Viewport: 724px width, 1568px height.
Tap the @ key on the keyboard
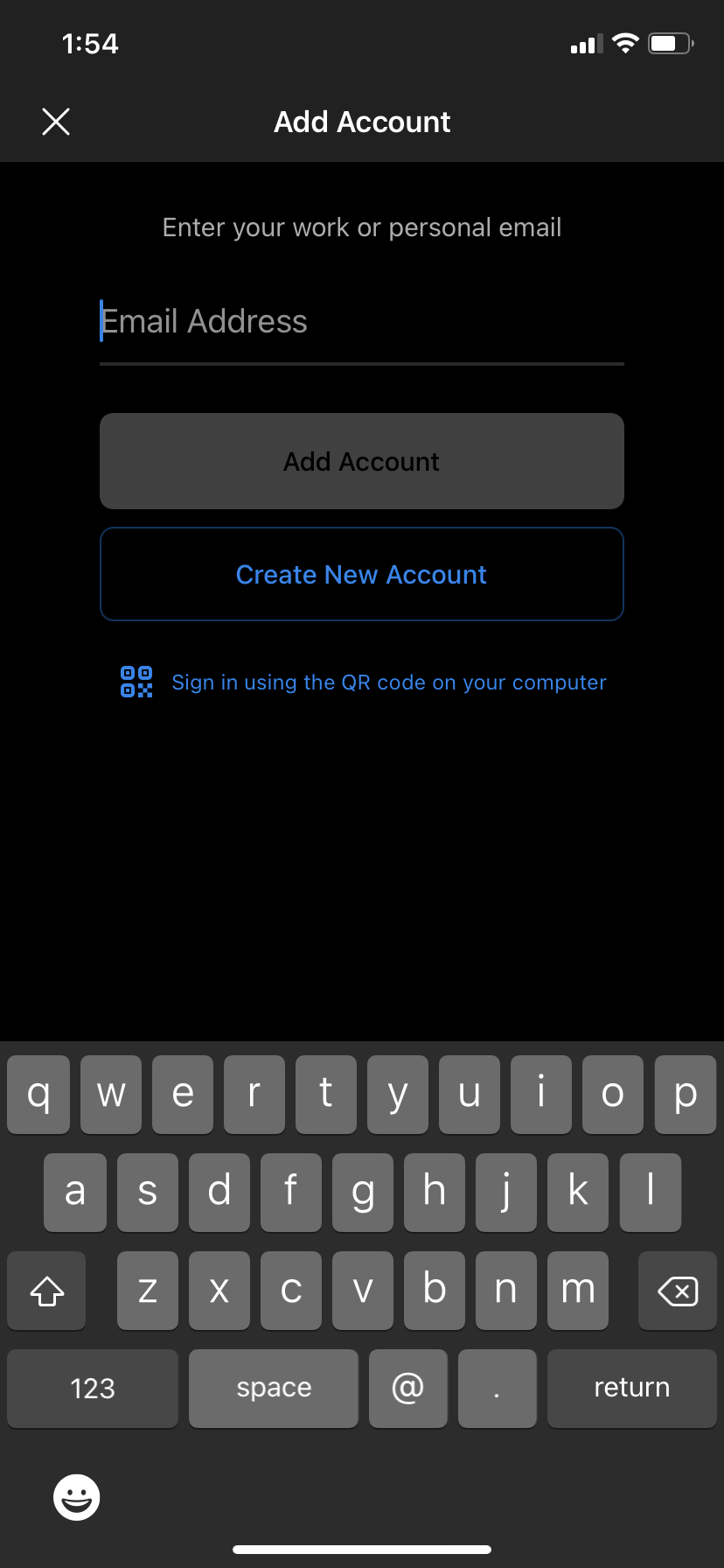coord(408,1389)
